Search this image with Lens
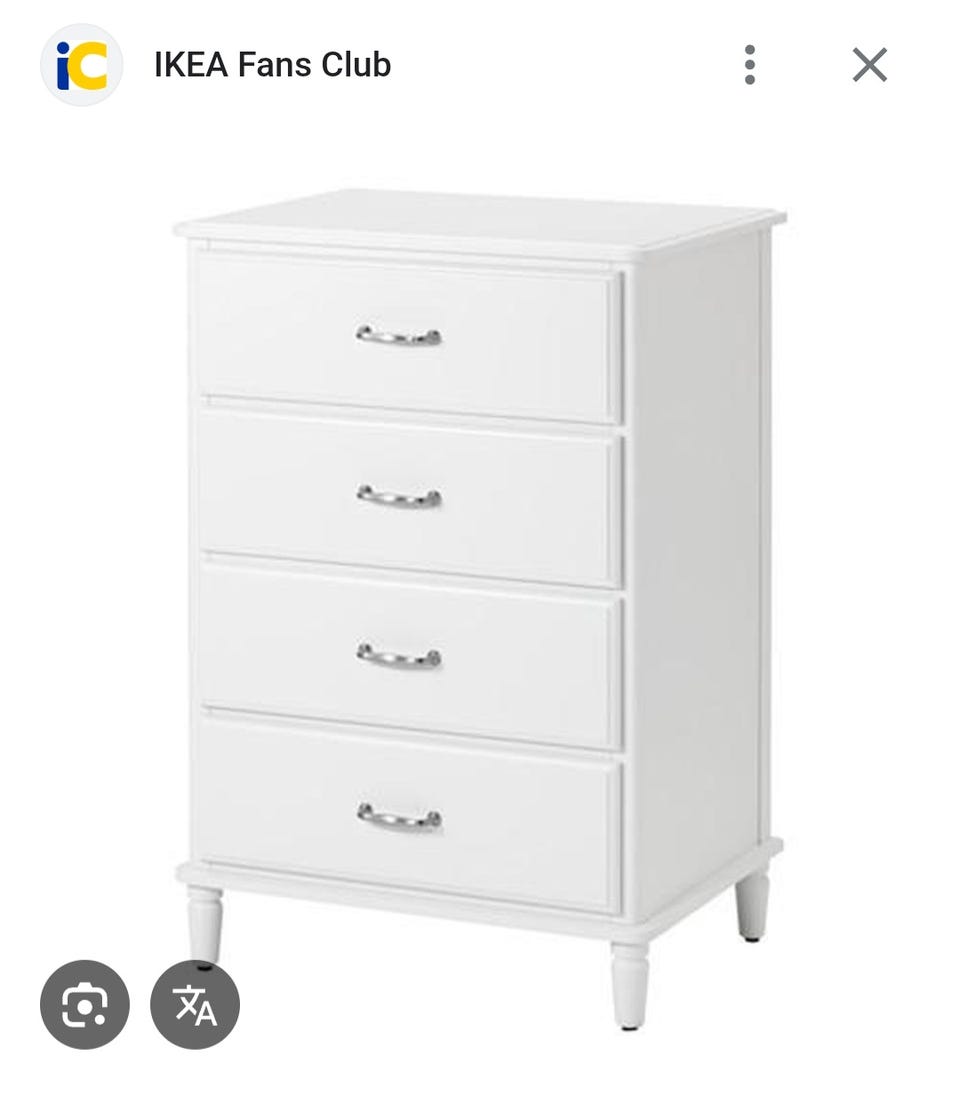960x1096 pixels. [85, 1004]
